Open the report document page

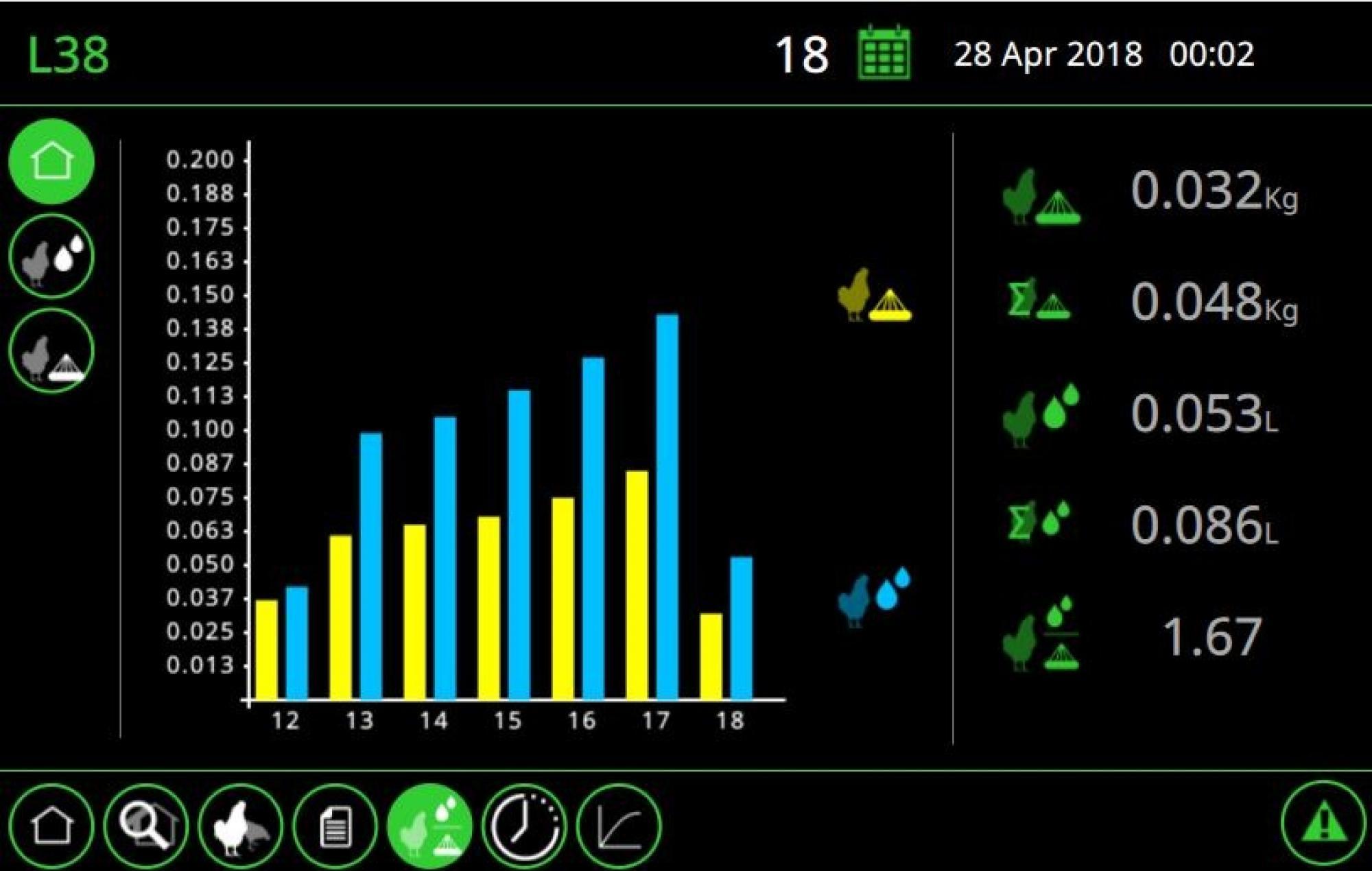click(x=335, y=825)
